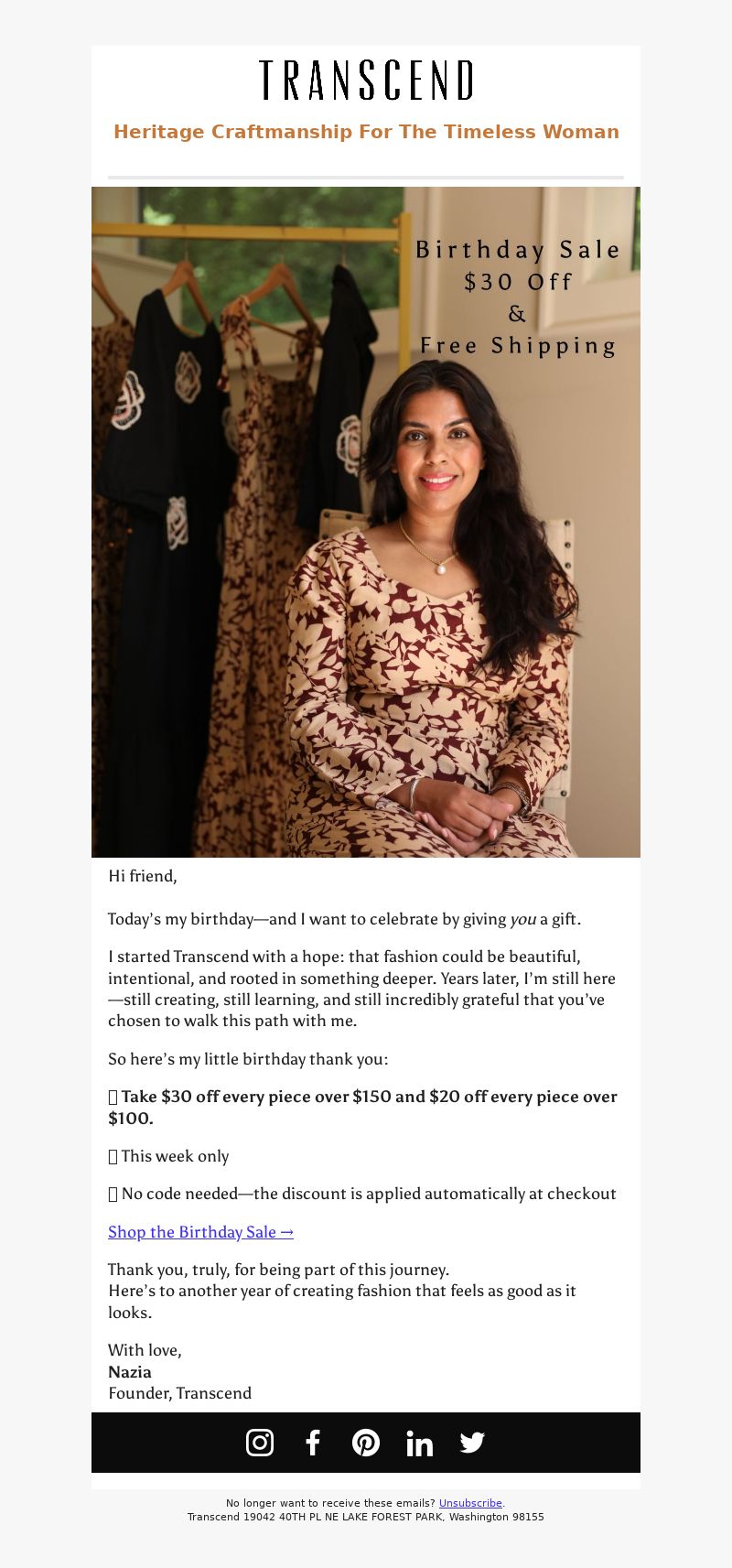
Task: Open the Facebook icon in the footer
Action: click(313, 1443)
